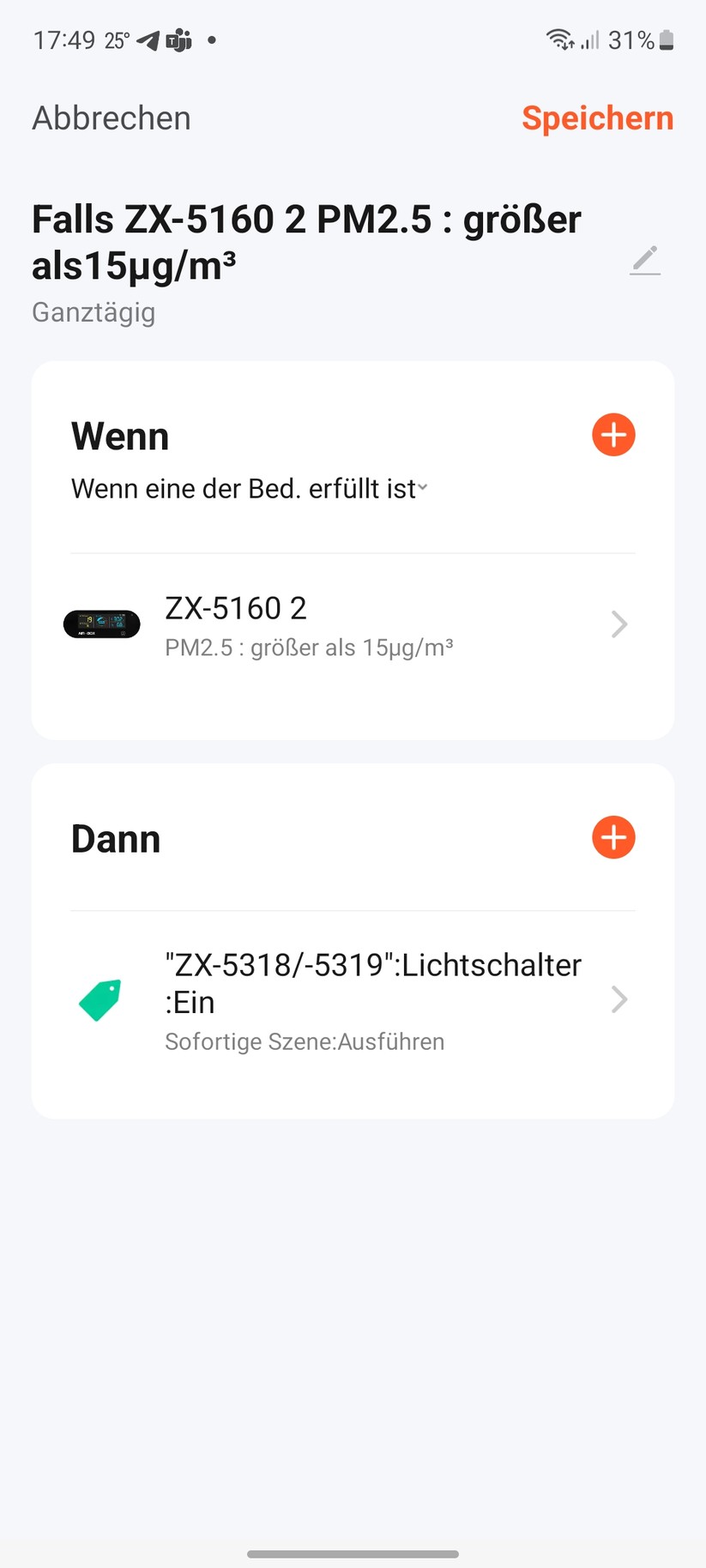Open the 'Wenn eine der Bed. erfüllt ist' dropdown

[x=250, y=488]
